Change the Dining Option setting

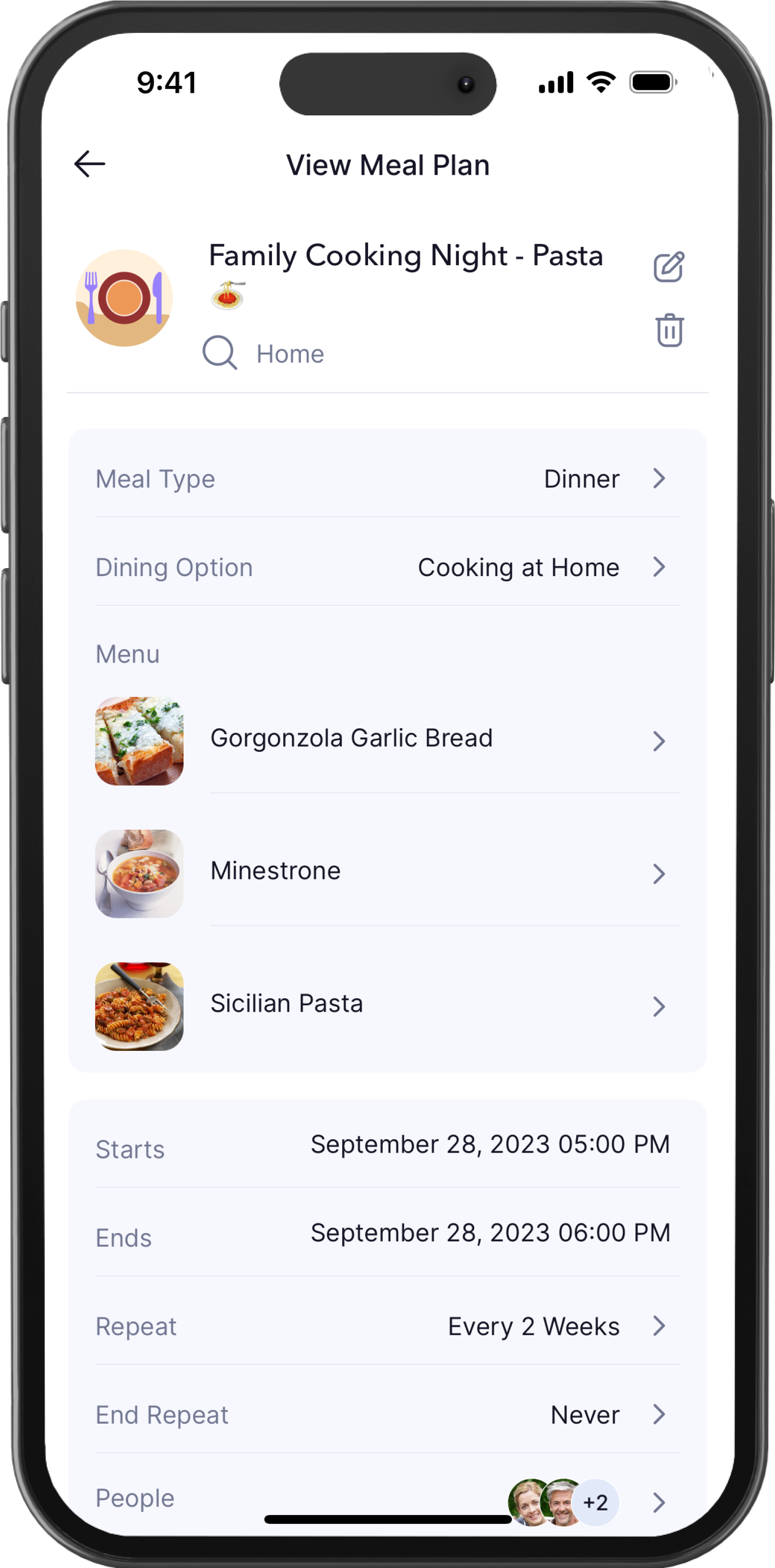[x=388, y=567]
